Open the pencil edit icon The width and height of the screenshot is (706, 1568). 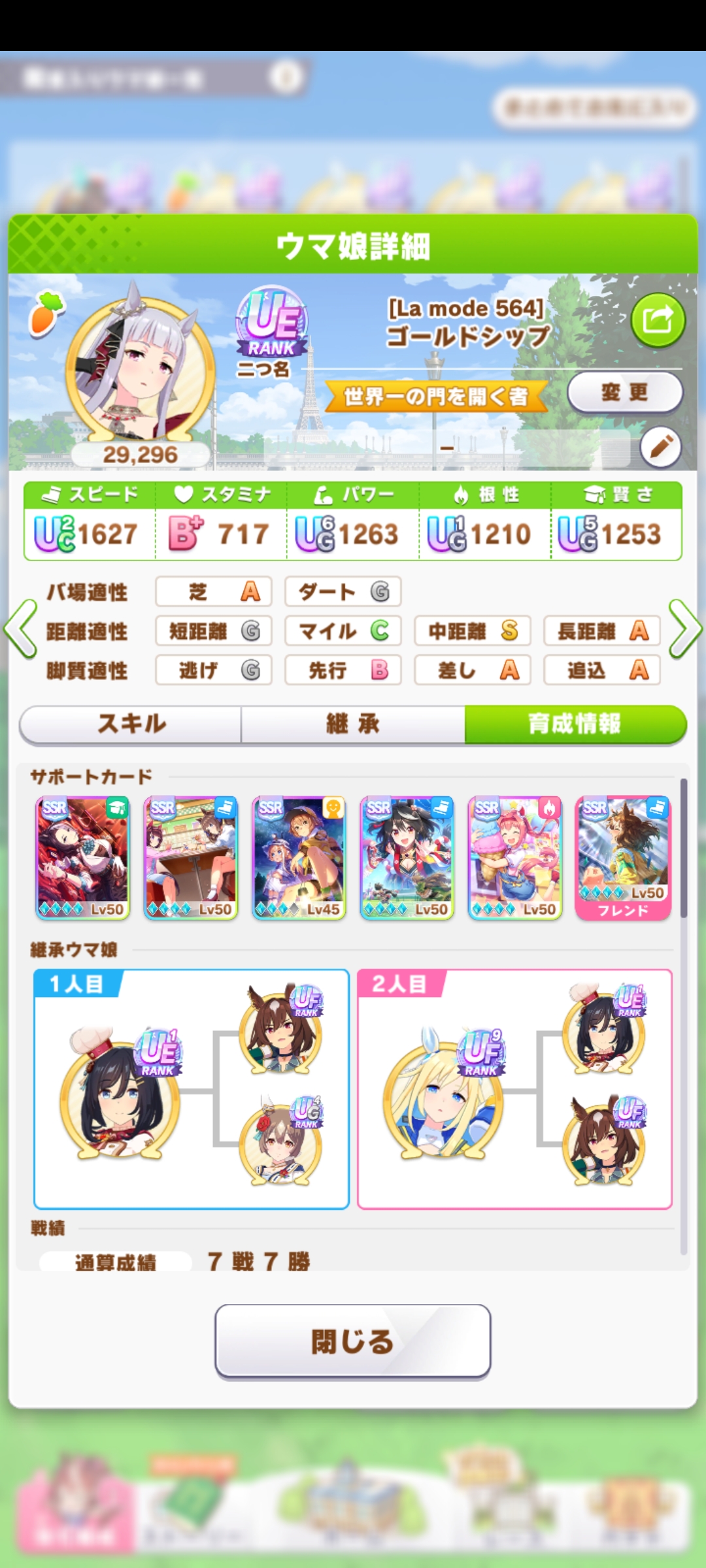click(x=661, y=447)
